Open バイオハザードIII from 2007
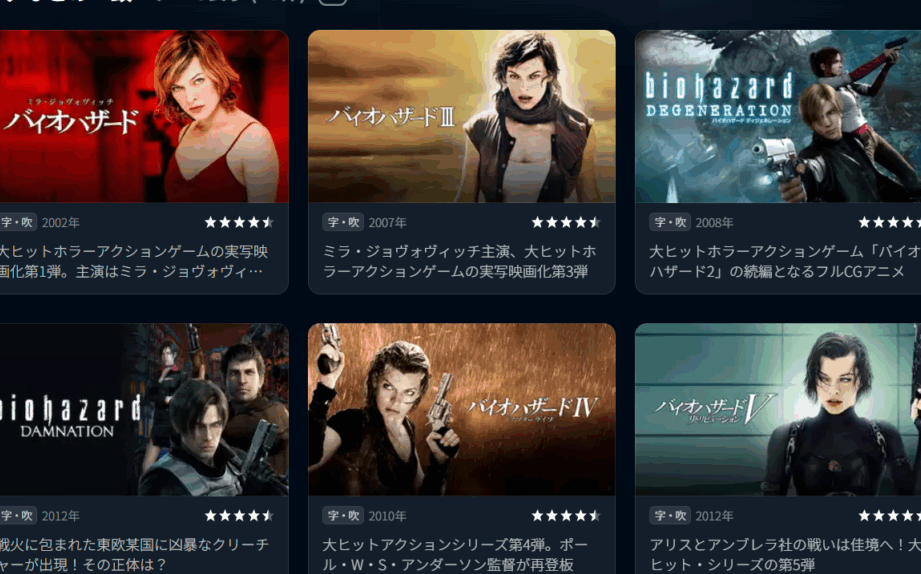921x574 pixels. point(461,117)
